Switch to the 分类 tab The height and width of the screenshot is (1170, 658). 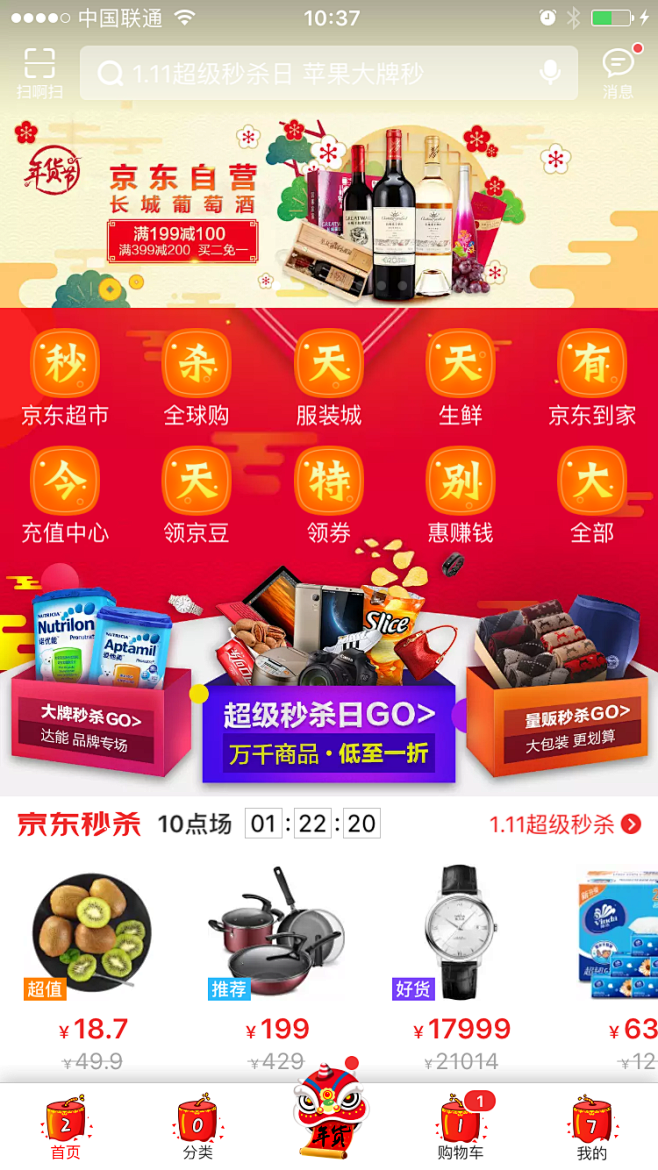[x=198, y=1130]
